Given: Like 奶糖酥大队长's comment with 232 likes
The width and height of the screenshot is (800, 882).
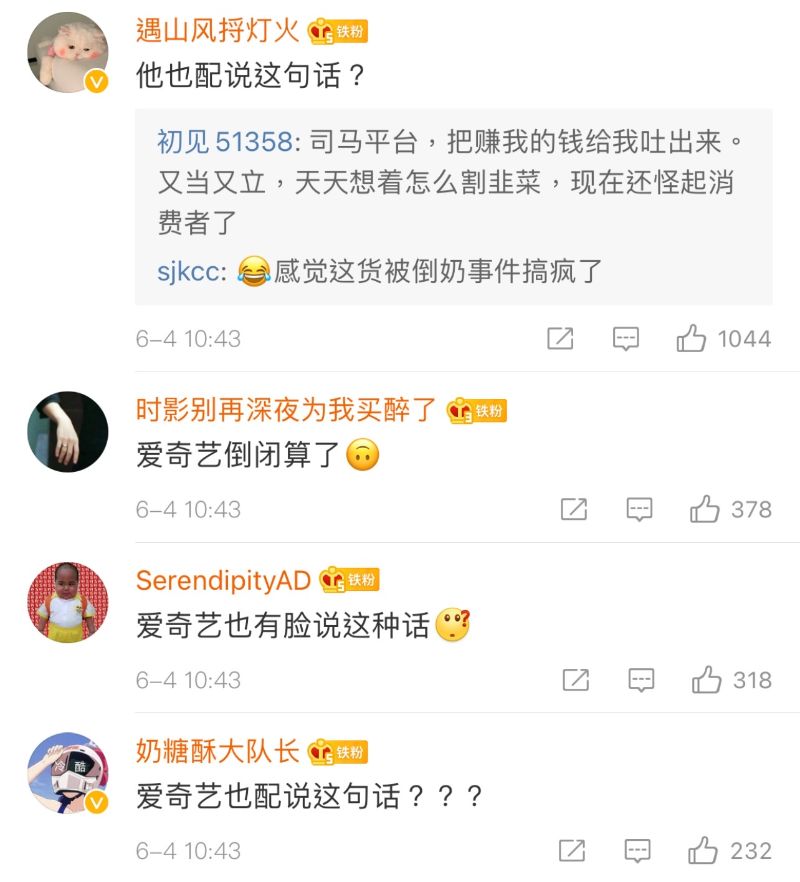Looking at the screenshot, I should click(x=704, y=851).
